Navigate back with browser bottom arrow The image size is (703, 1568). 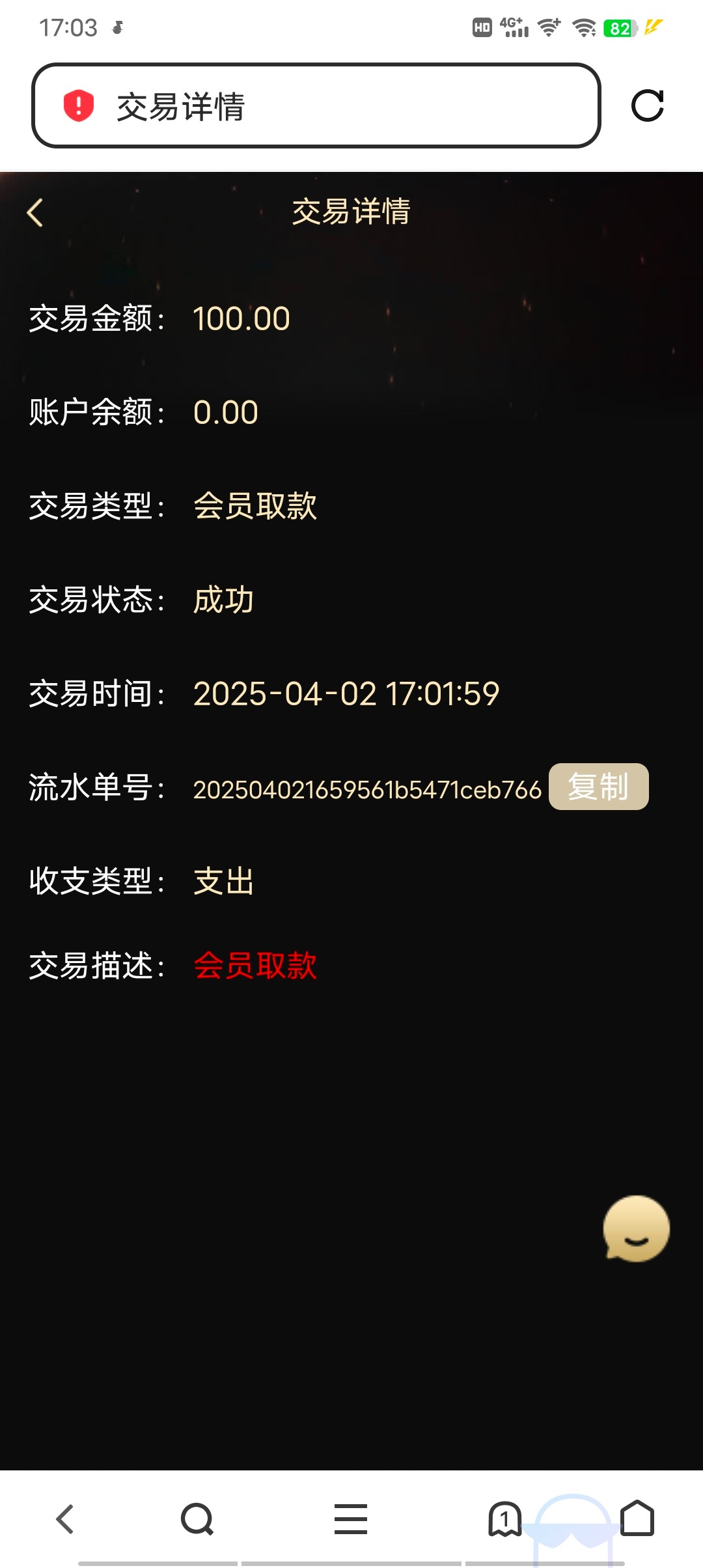[65, 1519]
